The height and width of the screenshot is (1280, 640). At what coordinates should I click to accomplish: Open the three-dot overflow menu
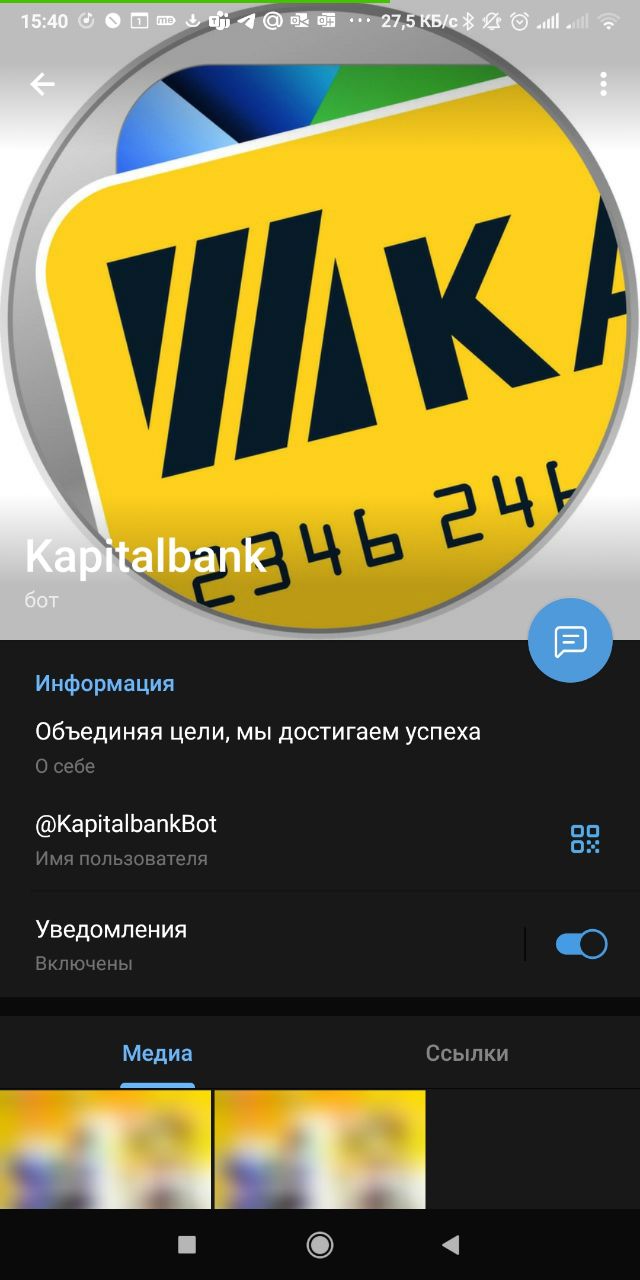(x=603, y=84)
